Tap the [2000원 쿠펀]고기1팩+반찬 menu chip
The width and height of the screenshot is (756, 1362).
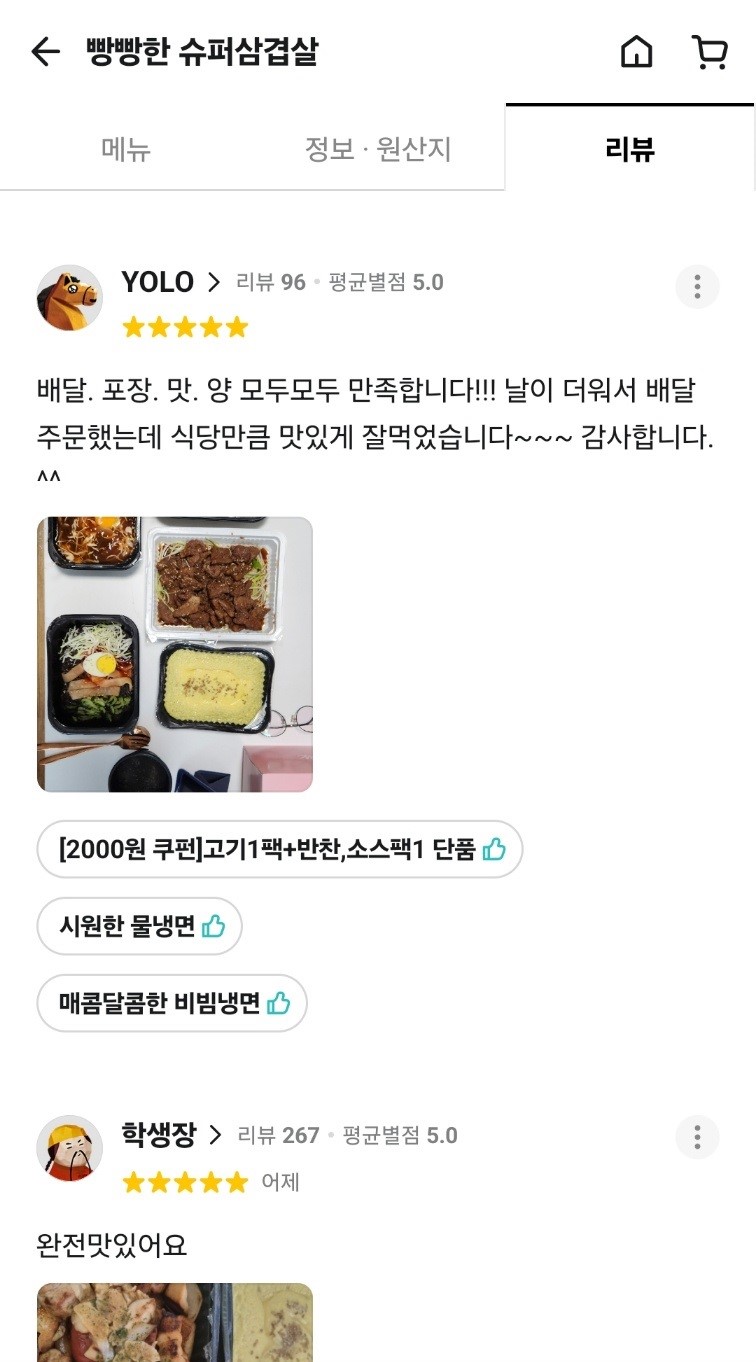(280, 850)
